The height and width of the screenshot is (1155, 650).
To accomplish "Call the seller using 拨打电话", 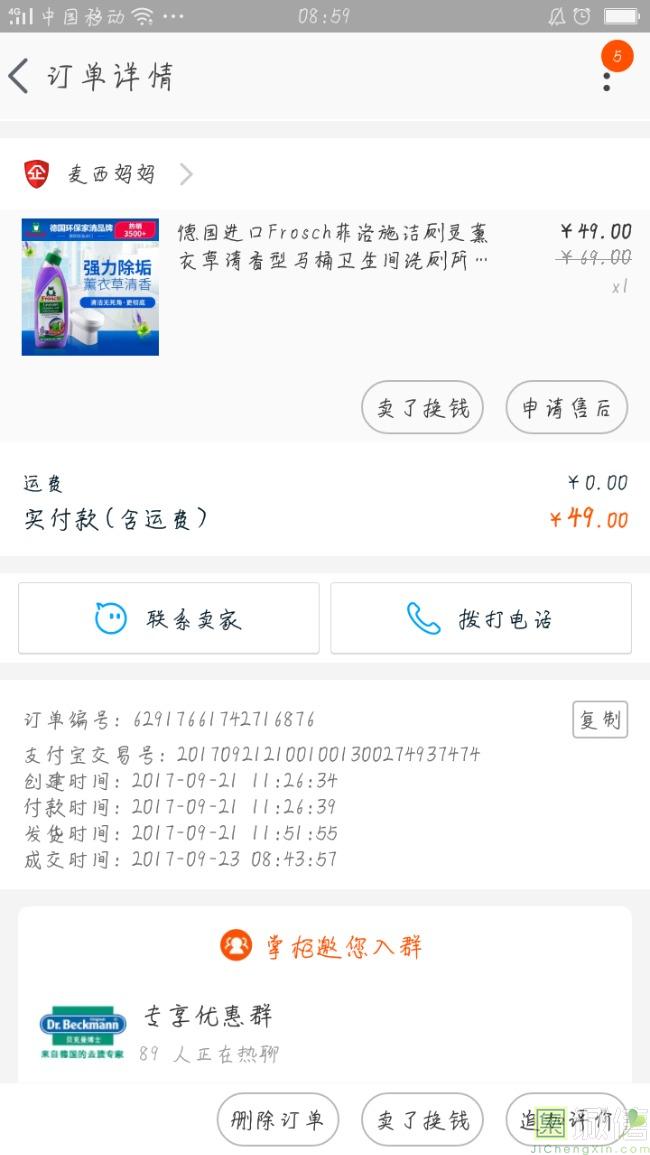I will 481,618.
